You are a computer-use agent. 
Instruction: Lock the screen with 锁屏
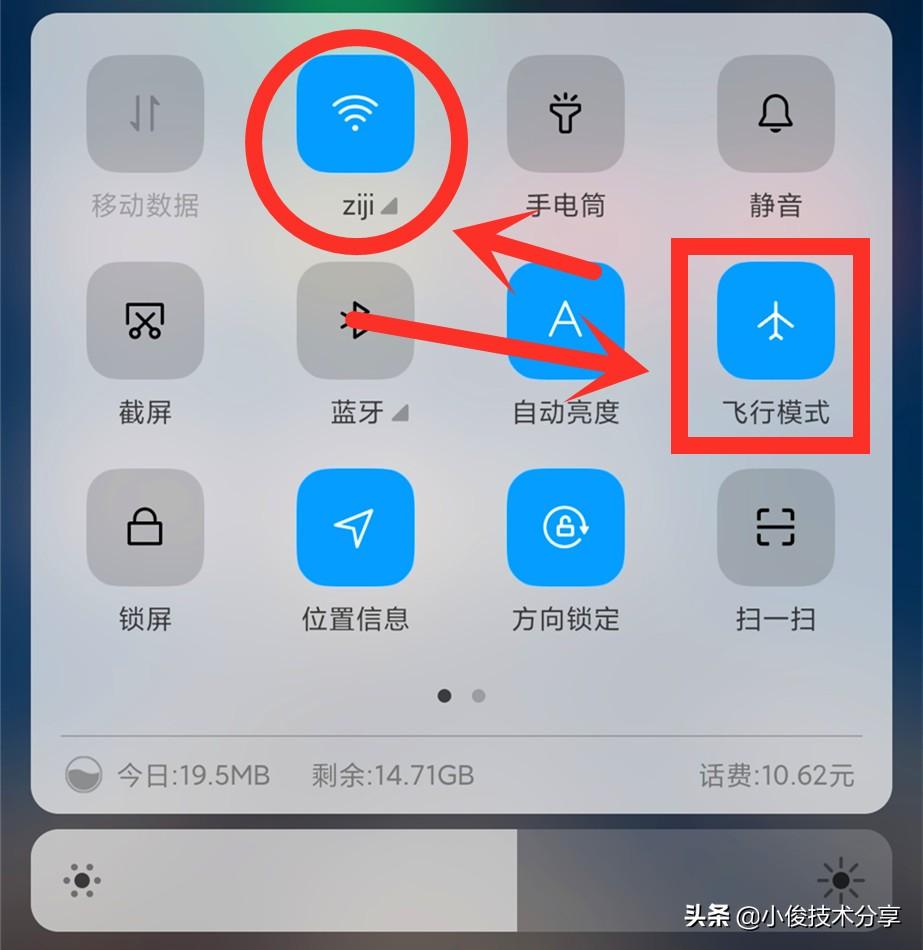coord(145,528)
